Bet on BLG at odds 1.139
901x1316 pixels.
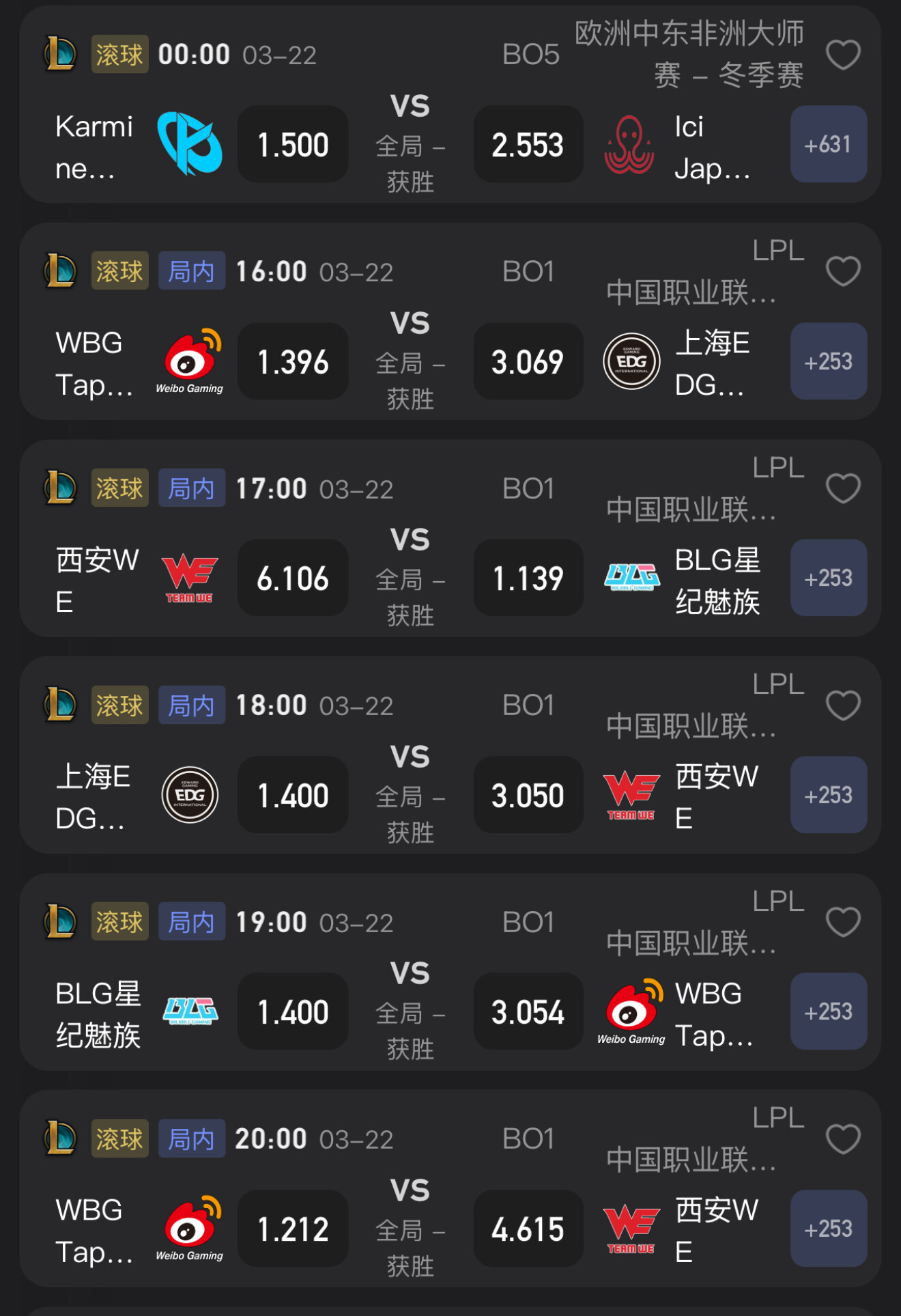coord(528,578)
